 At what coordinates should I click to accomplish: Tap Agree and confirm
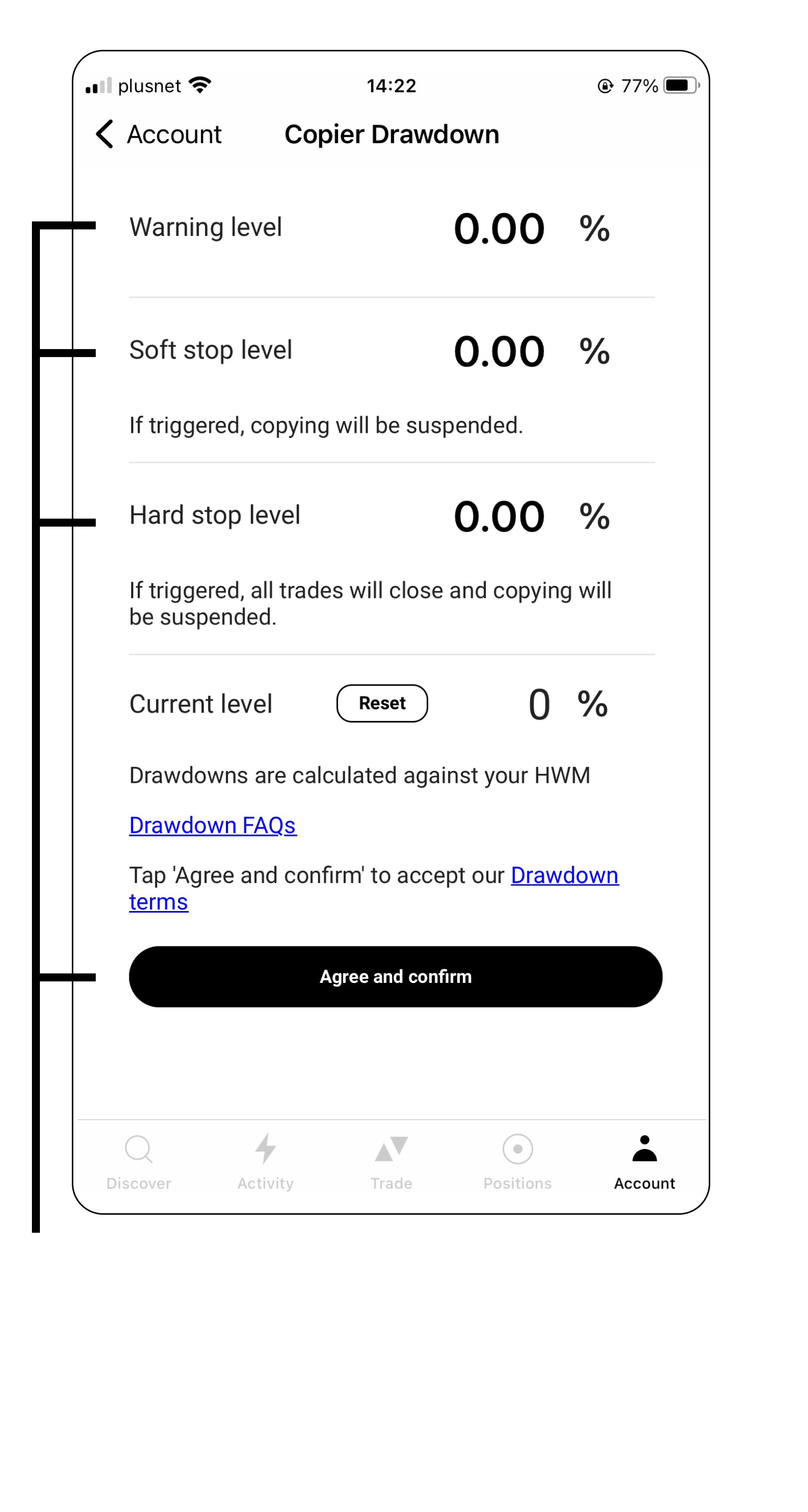point(395,976)
